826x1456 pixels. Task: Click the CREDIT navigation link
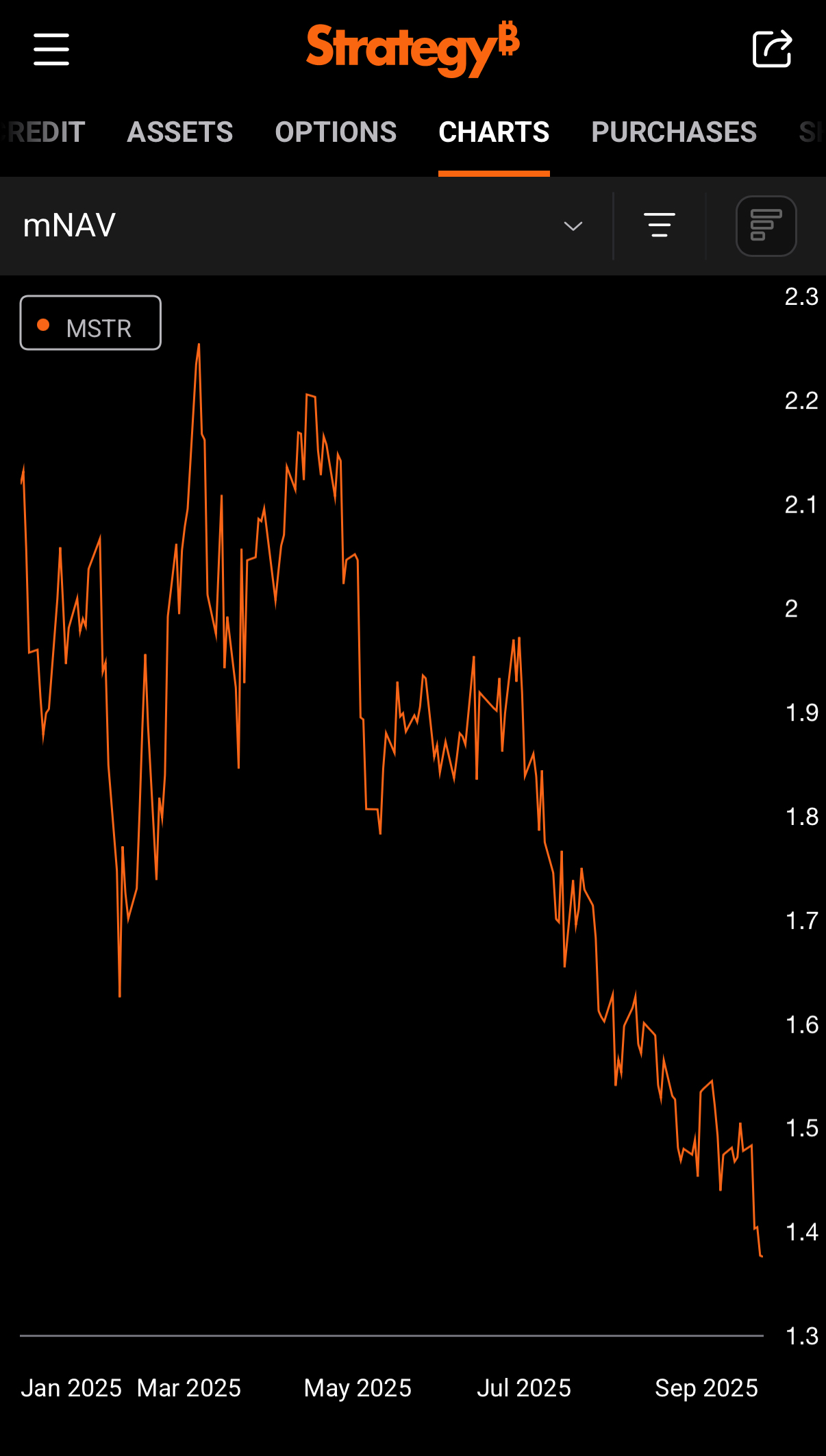click(41, 132)
